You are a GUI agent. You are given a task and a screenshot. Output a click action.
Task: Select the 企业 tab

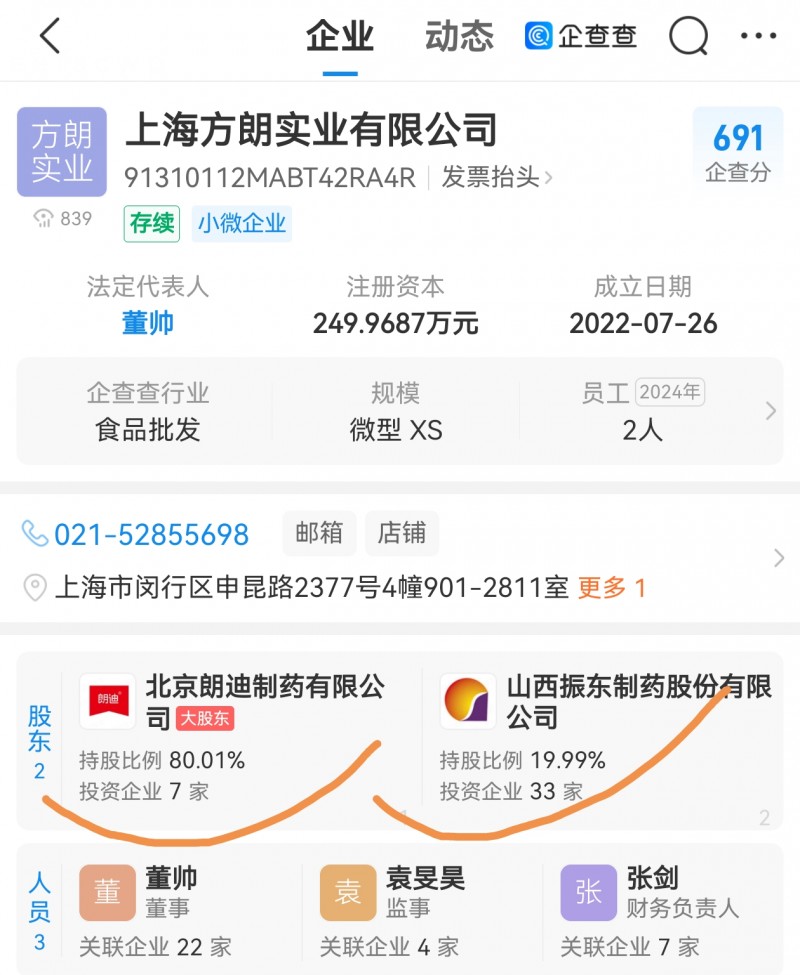tap(339, 36)
